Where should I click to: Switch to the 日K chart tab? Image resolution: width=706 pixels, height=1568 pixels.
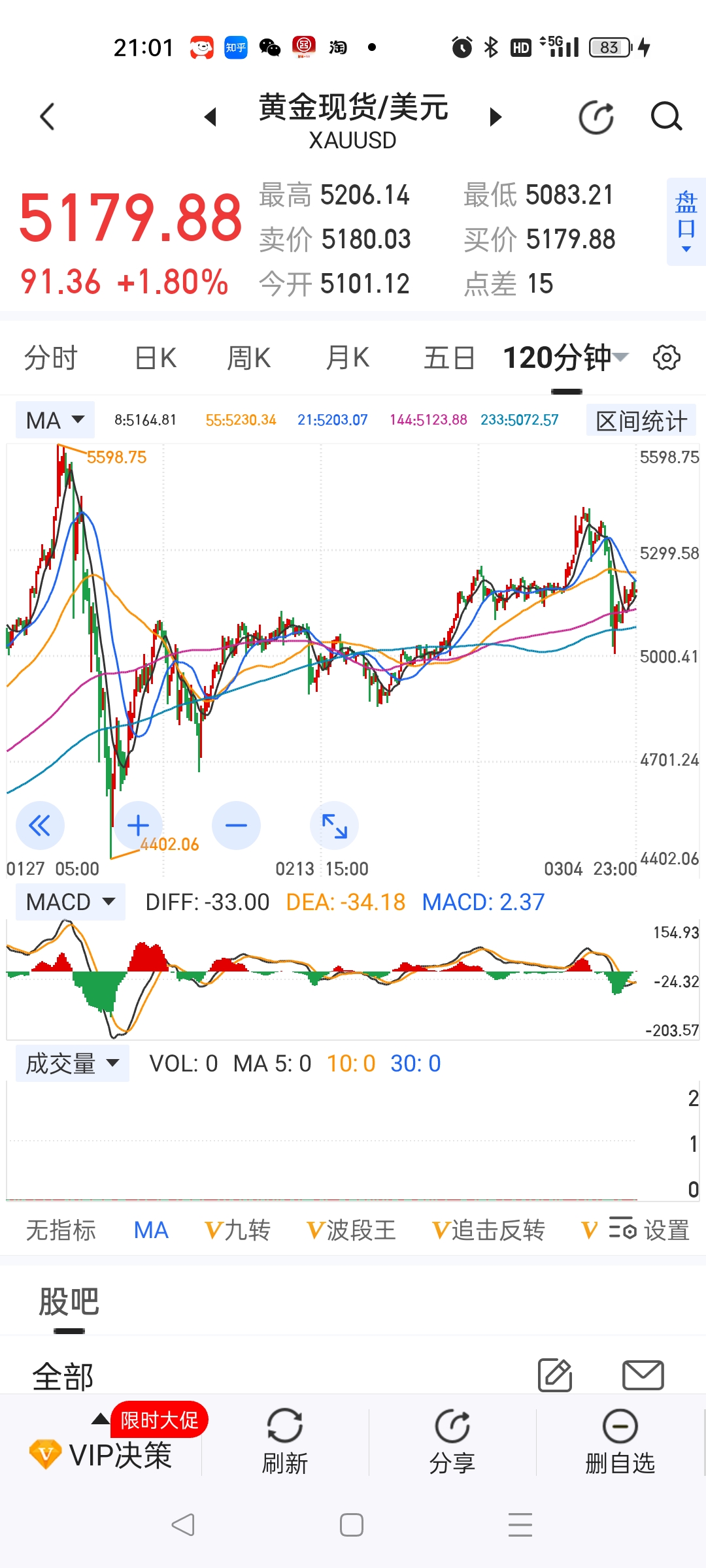(156, 358)
